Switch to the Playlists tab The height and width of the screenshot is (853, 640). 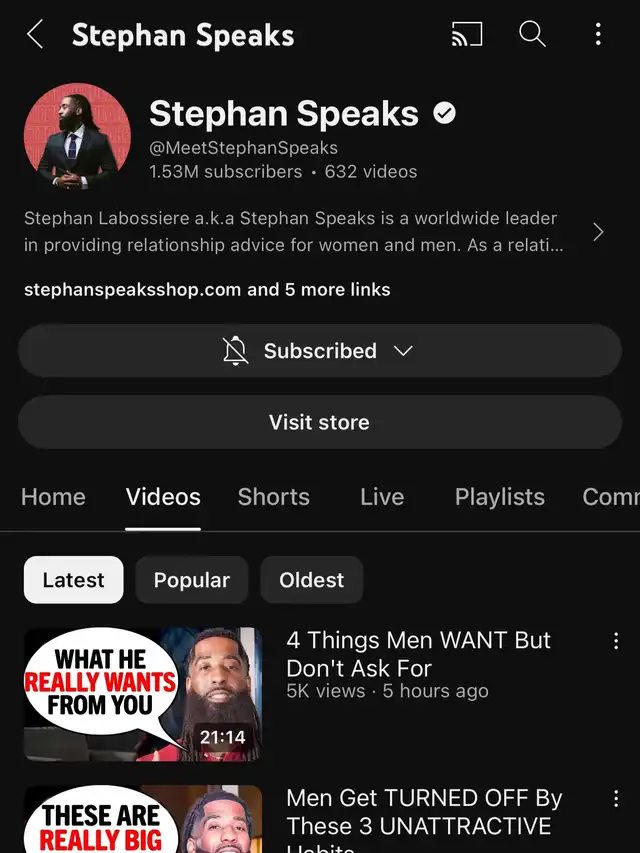(x=499, y=497)
